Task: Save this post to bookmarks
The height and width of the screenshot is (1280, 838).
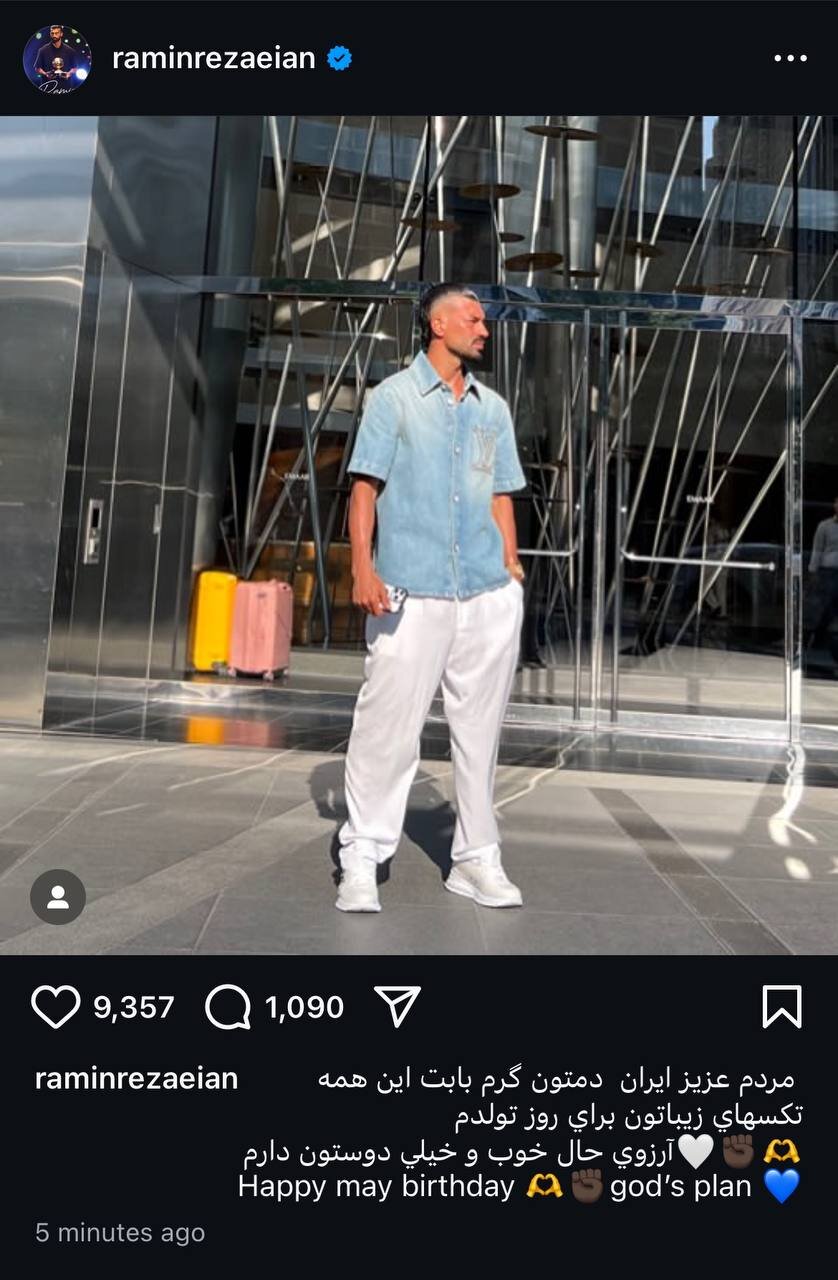Action: (x=781, y=1007)
